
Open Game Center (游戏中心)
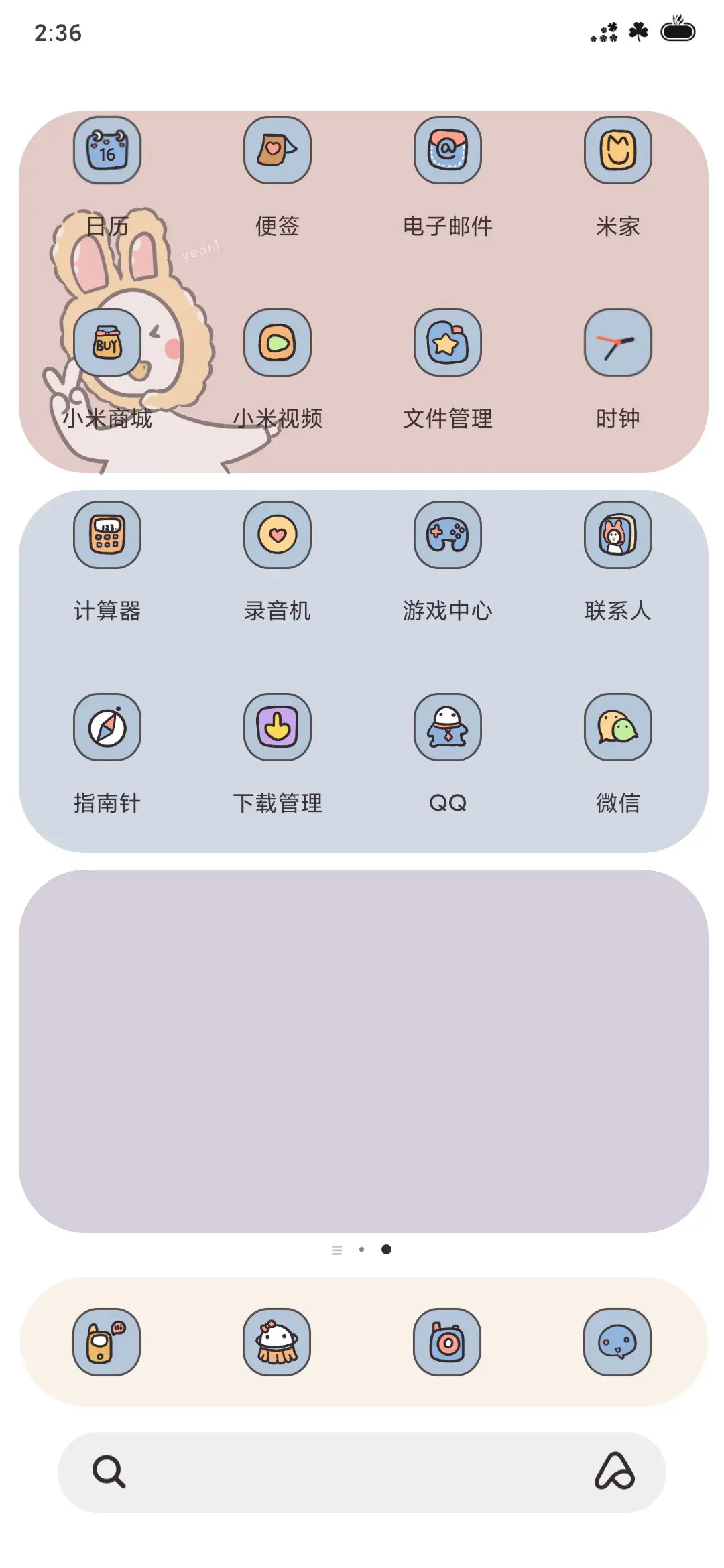(448, 534)
